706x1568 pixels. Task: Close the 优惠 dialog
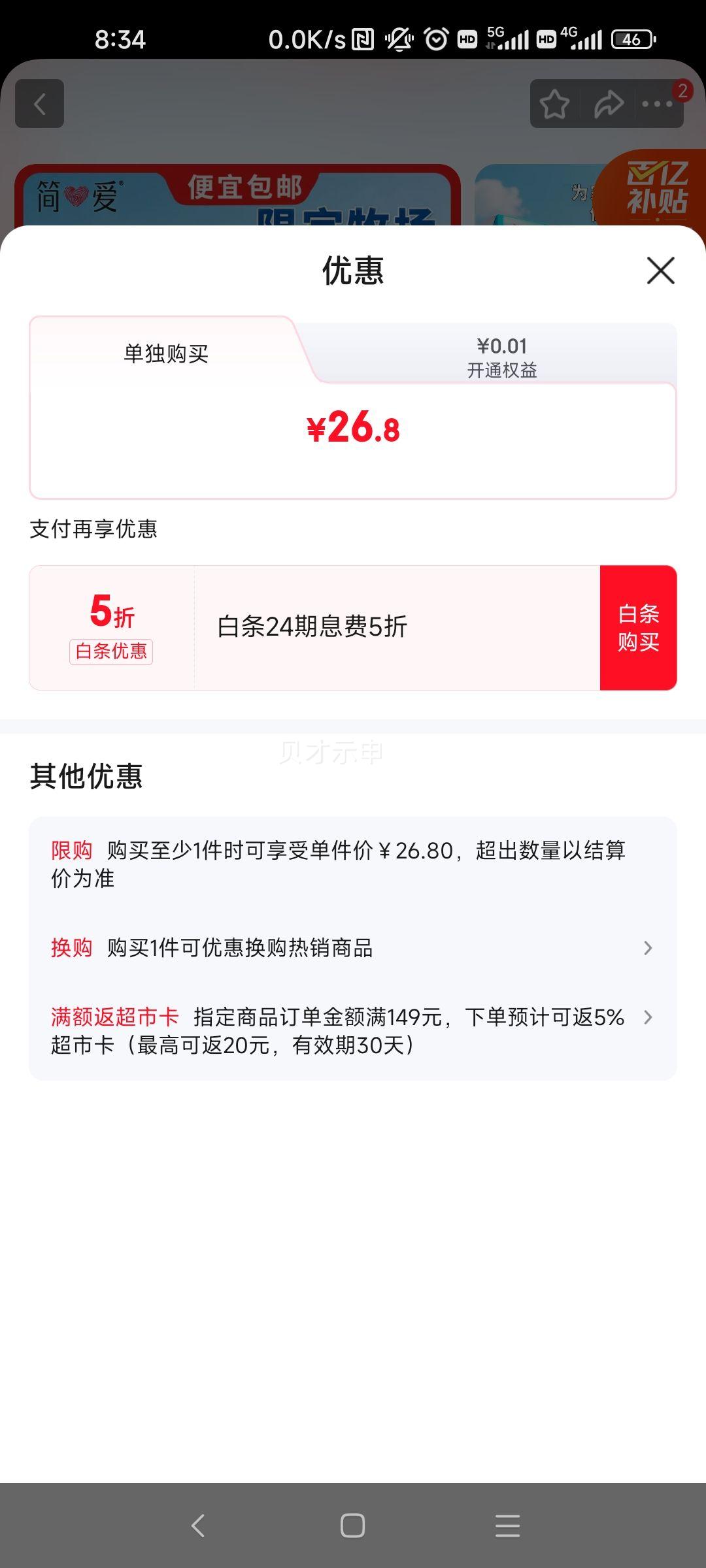coord(659,272)
